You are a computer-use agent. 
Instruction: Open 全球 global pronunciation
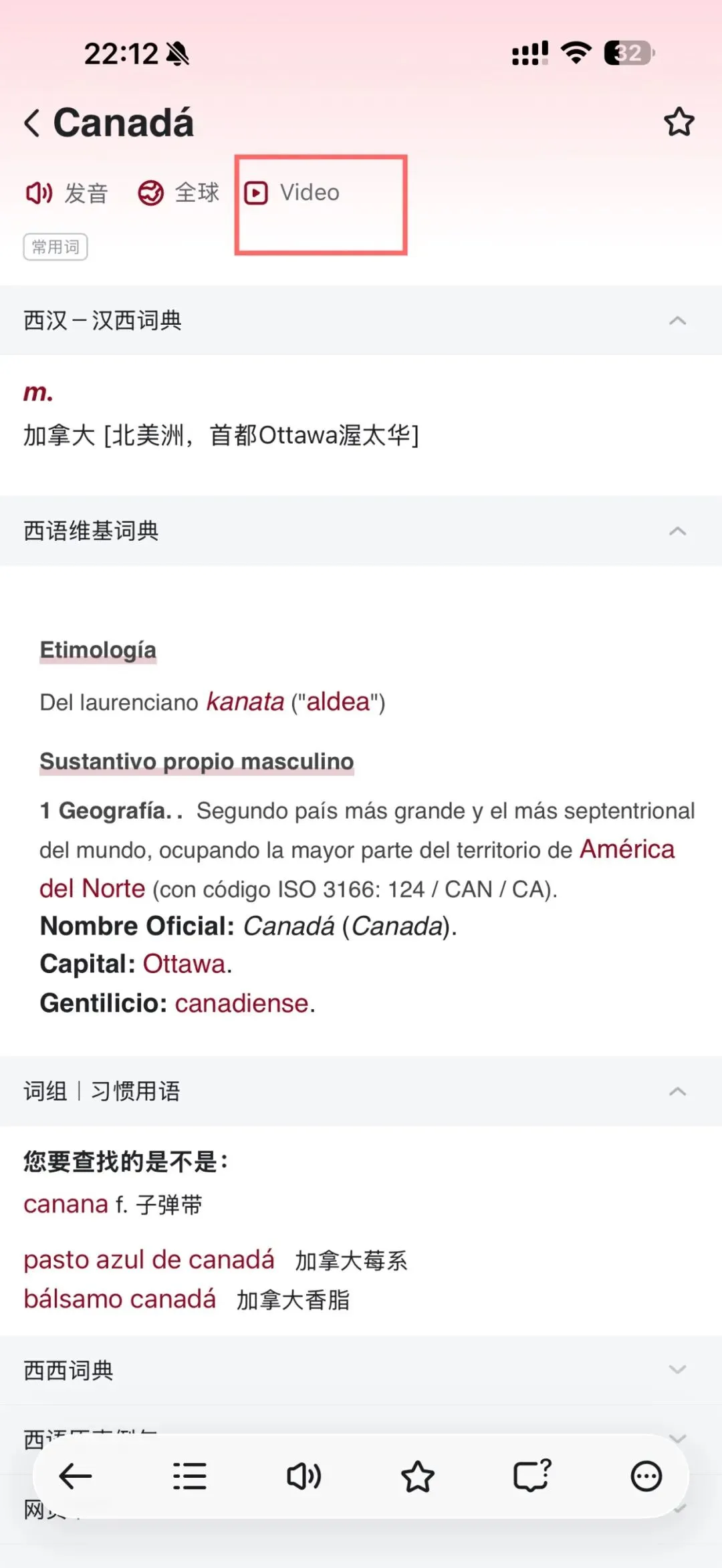(x=178, y=193)
